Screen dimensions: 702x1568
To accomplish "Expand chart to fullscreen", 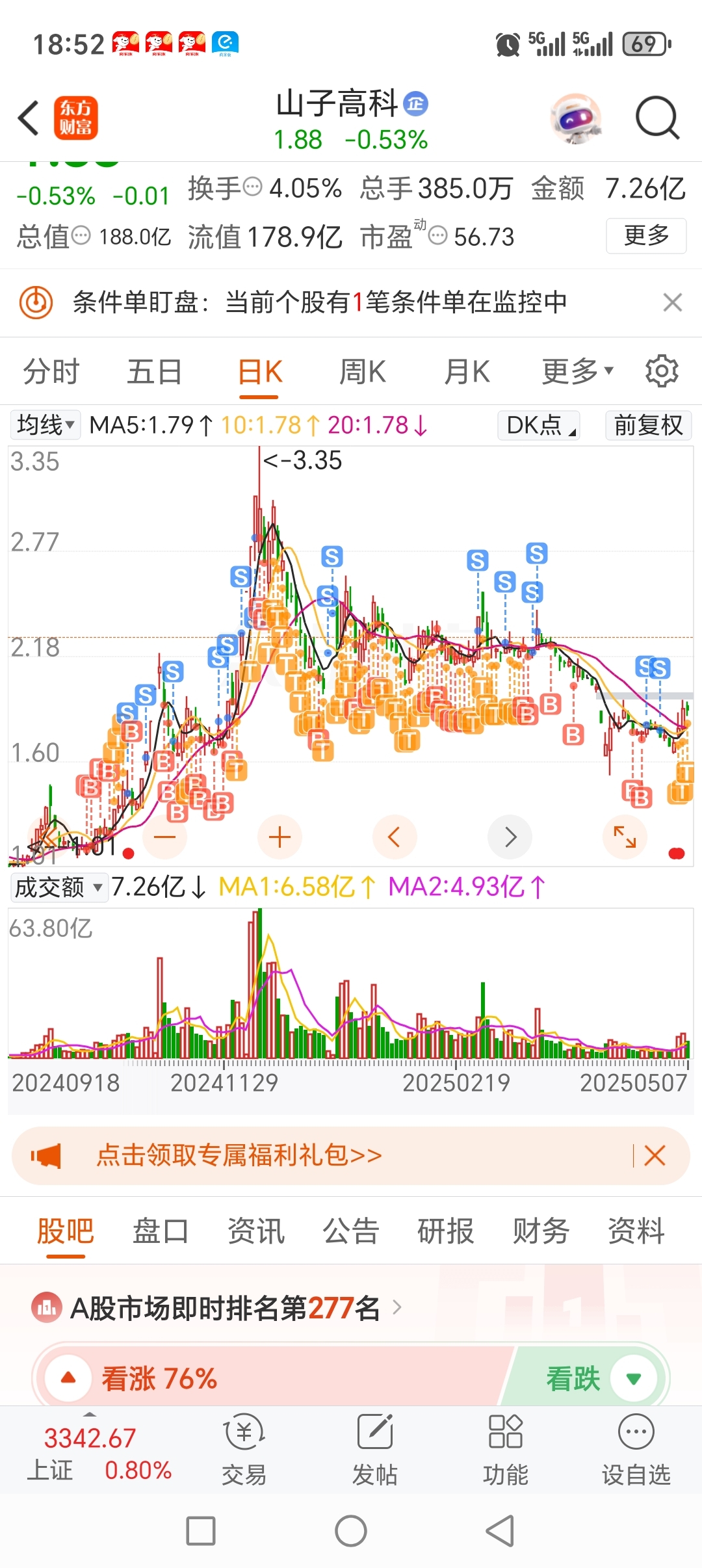I will 625,837.
